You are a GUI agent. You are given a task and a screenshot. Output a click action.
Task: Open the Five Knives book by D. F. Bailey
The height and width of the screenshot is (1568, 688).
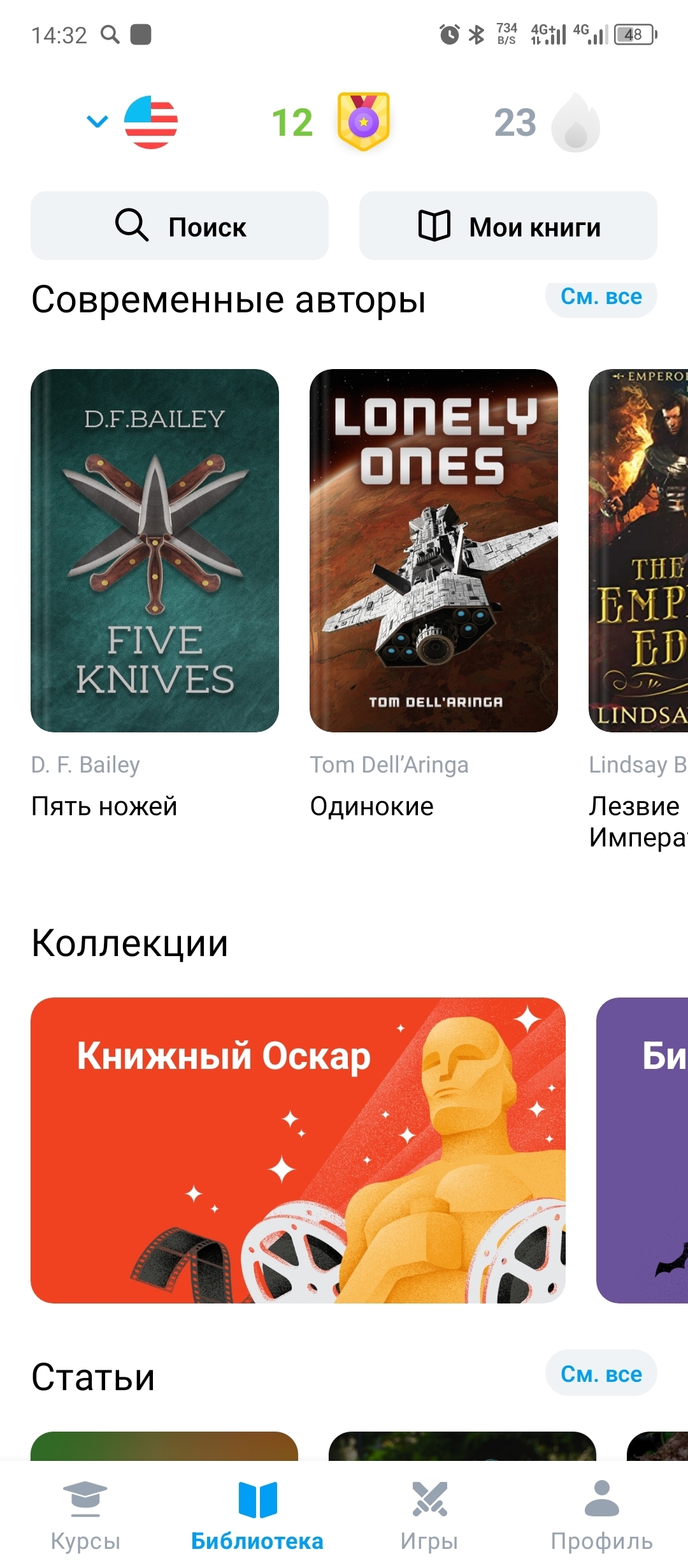(155, 551)
